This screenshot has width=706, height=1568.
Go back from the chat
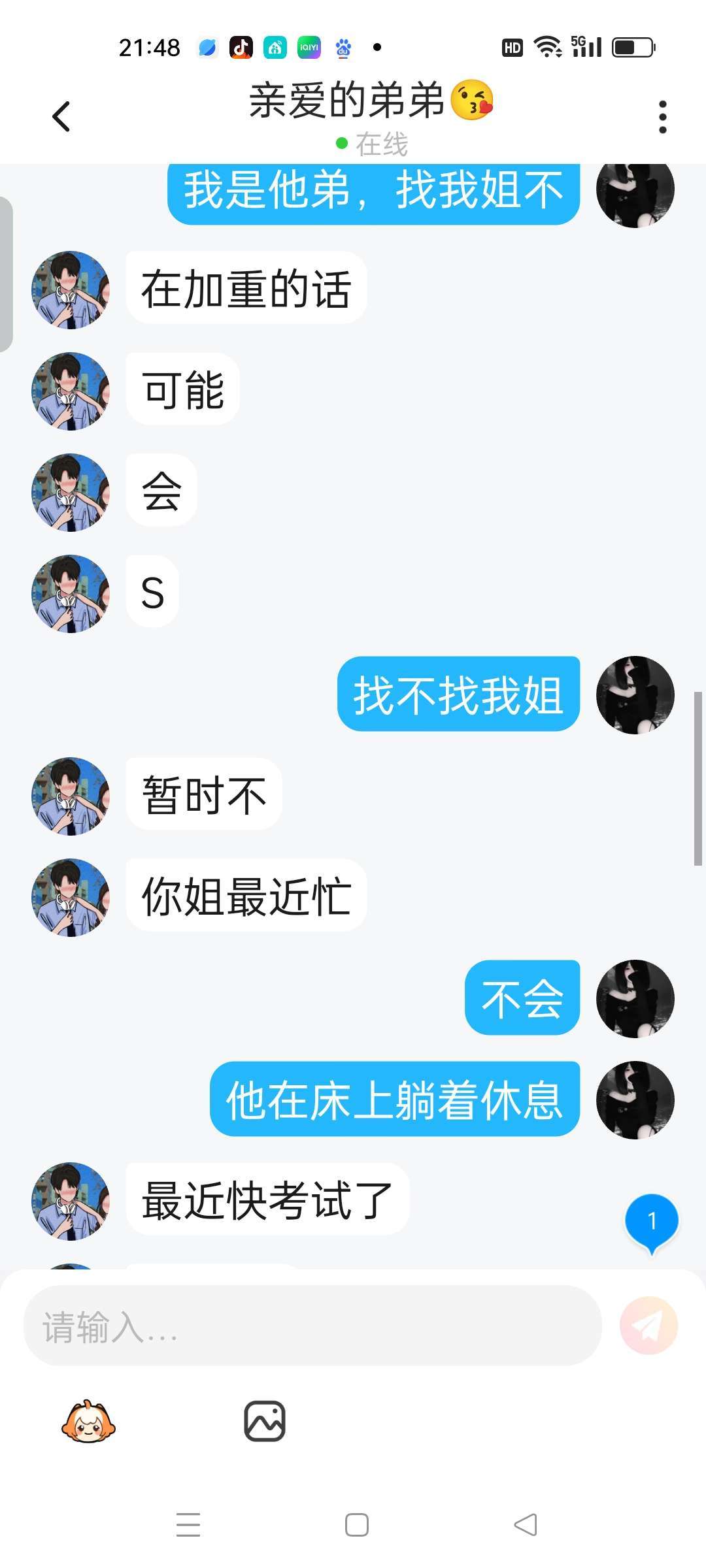[61, 118]
